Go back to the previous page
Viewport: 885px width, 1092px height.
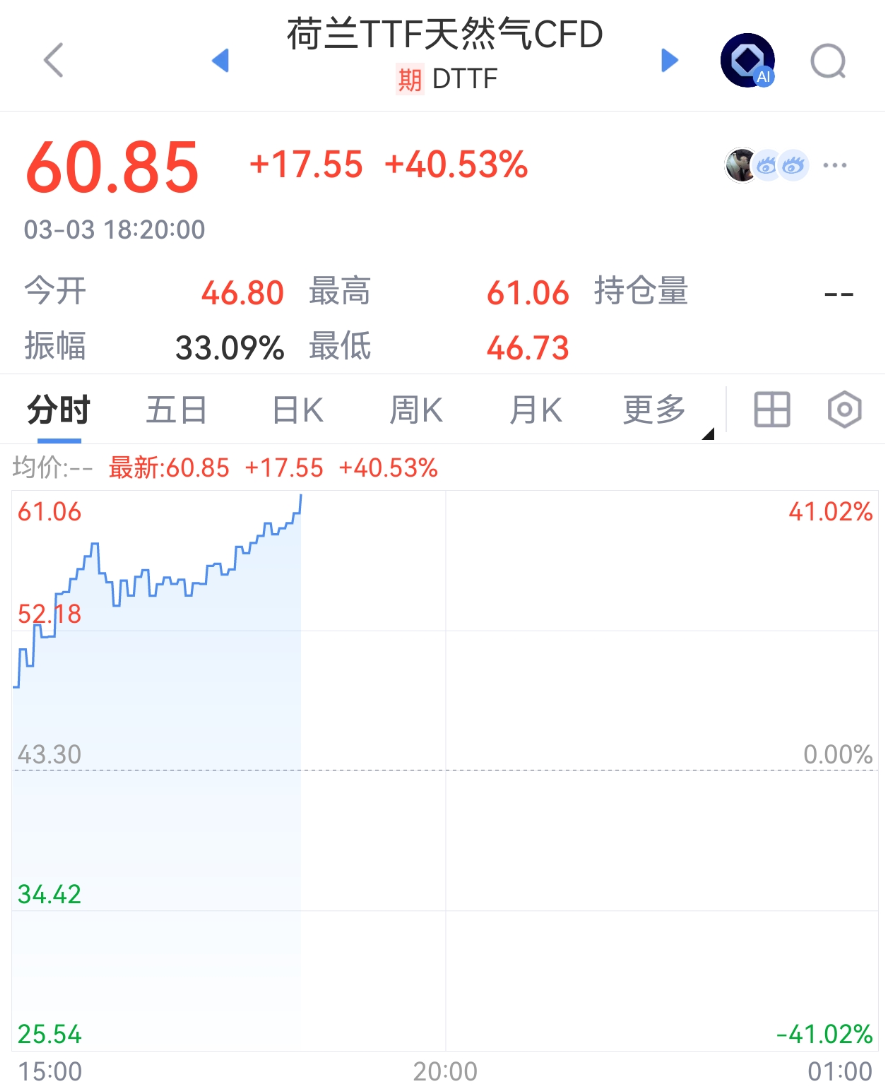point(54,61)
